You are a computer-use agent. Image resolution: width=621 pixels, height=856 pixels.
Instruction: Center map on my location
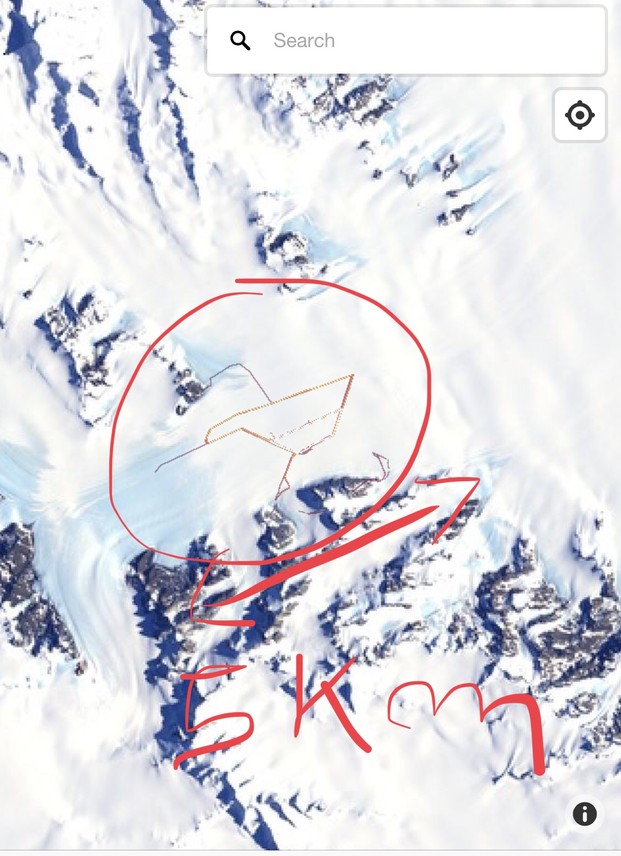pyautogui.click(x=580, y=116)
